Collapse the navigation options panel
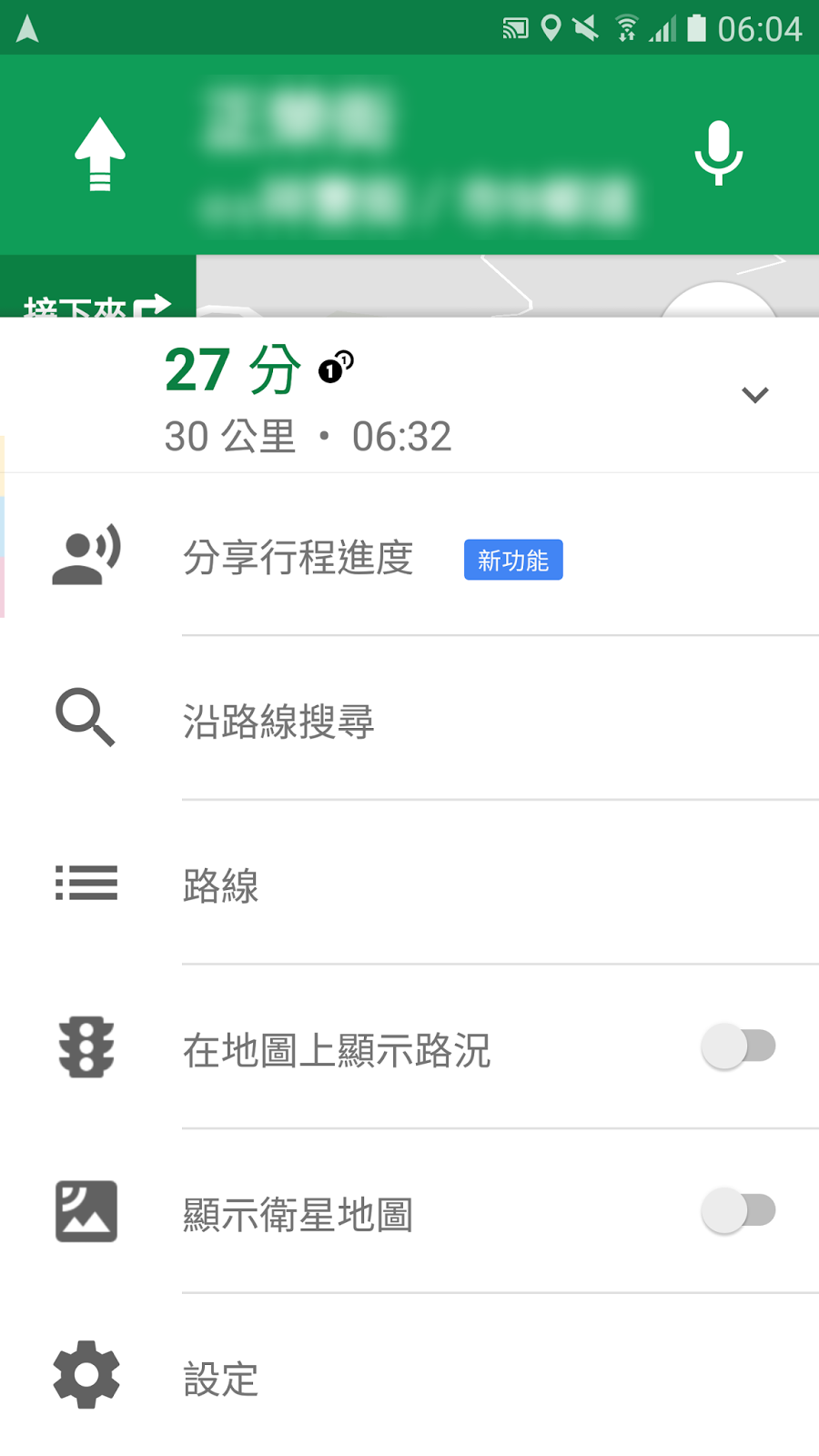Image resolution: width=819 pixels, height=1456 pixels. coord(754,395)
